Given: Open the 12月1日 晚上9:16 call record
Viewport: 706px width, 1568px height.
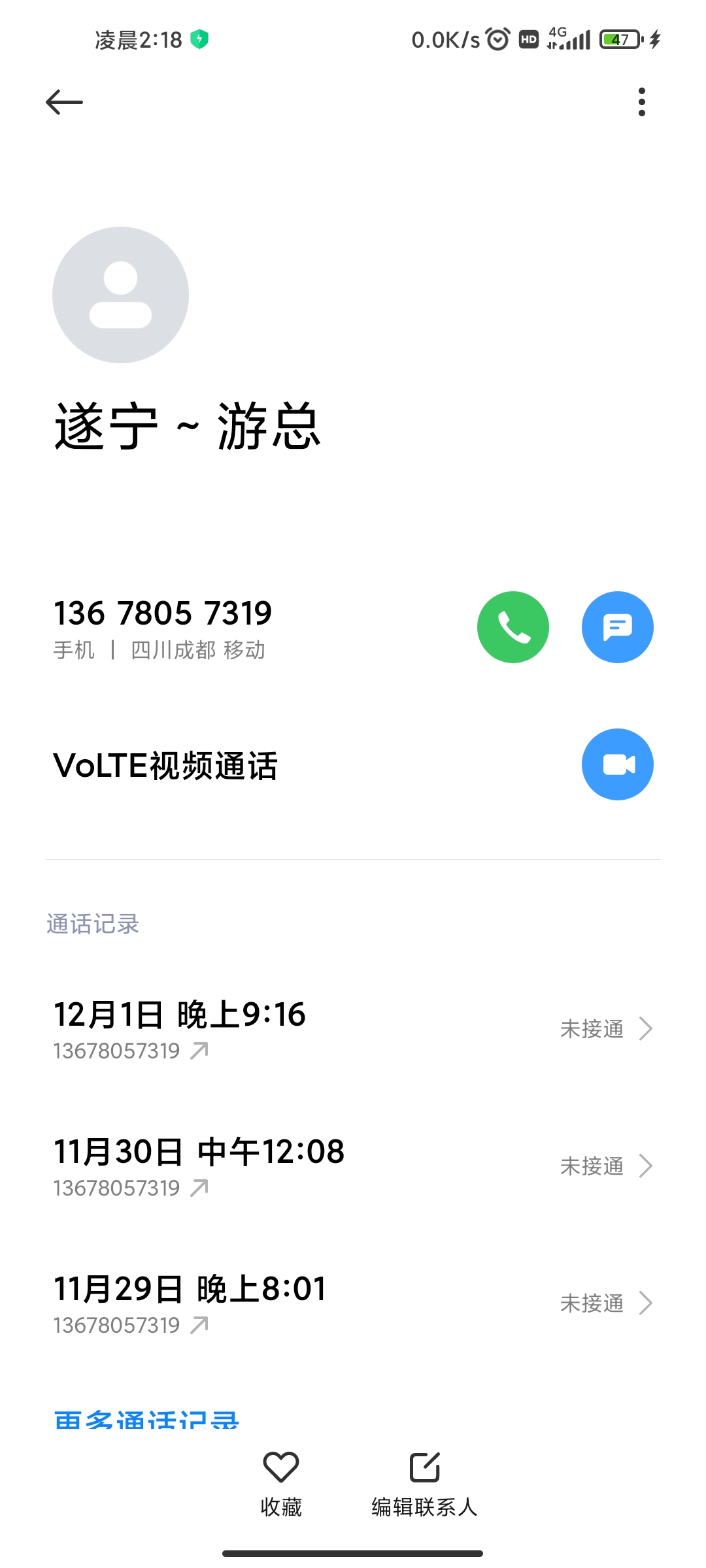Looking at the screenshot, I should click(x=353, y=1029).
